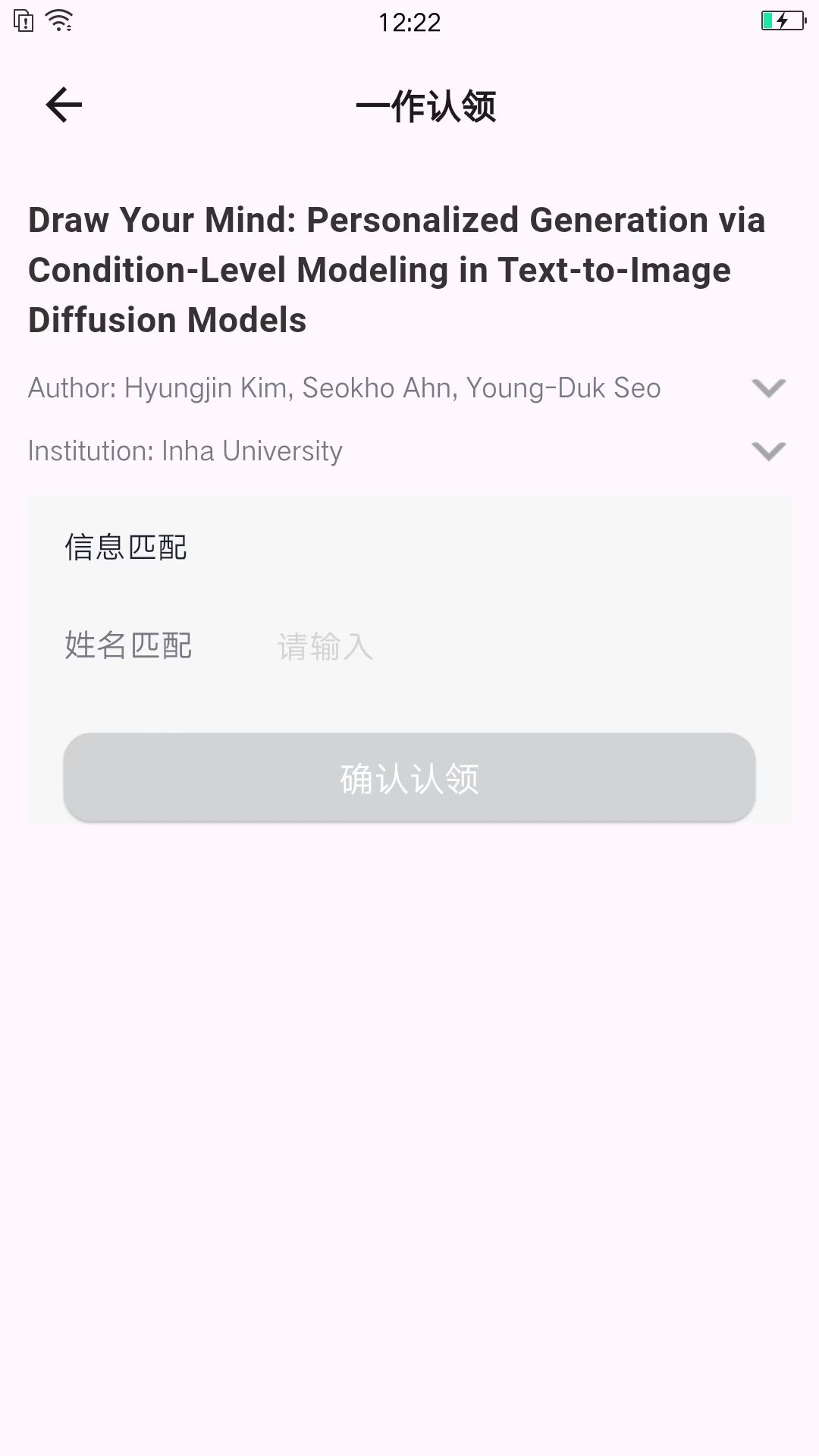Screen dimensions: 819x1456
Task: Select the 信息匹配 section header
Action: 125,546
